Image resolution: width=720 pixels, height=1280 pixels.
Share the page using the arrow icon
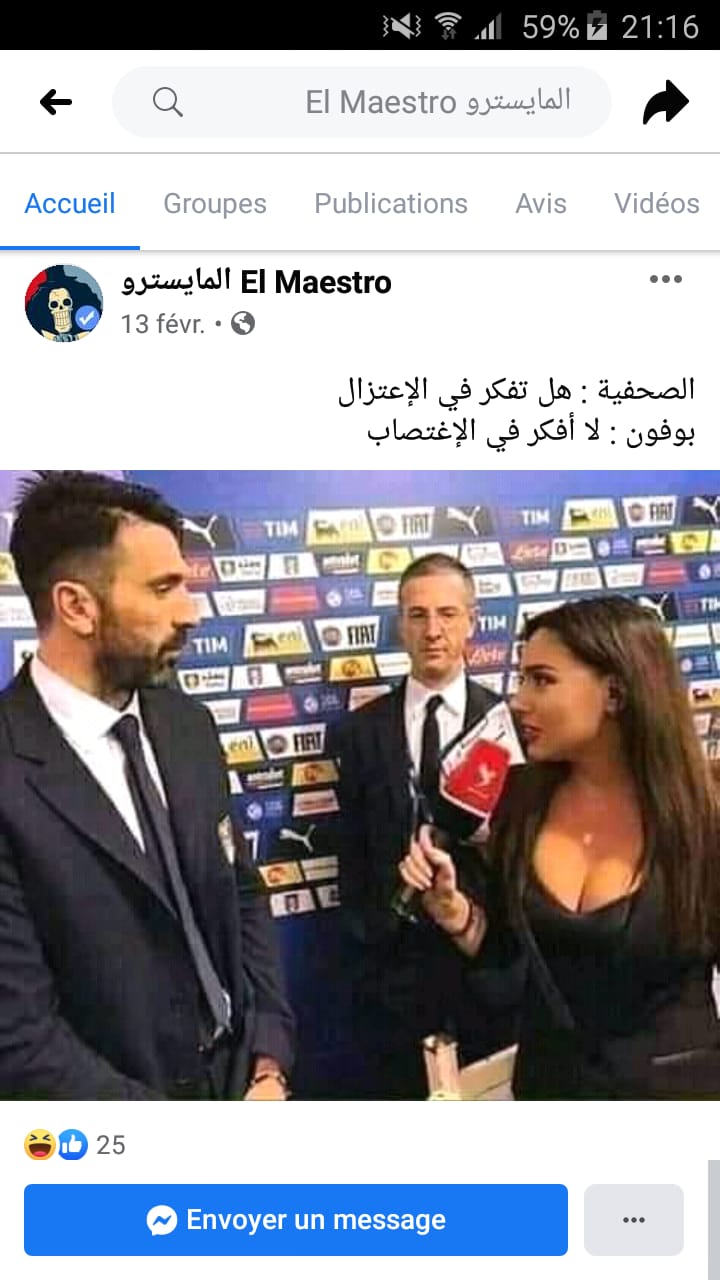point(666,102)
